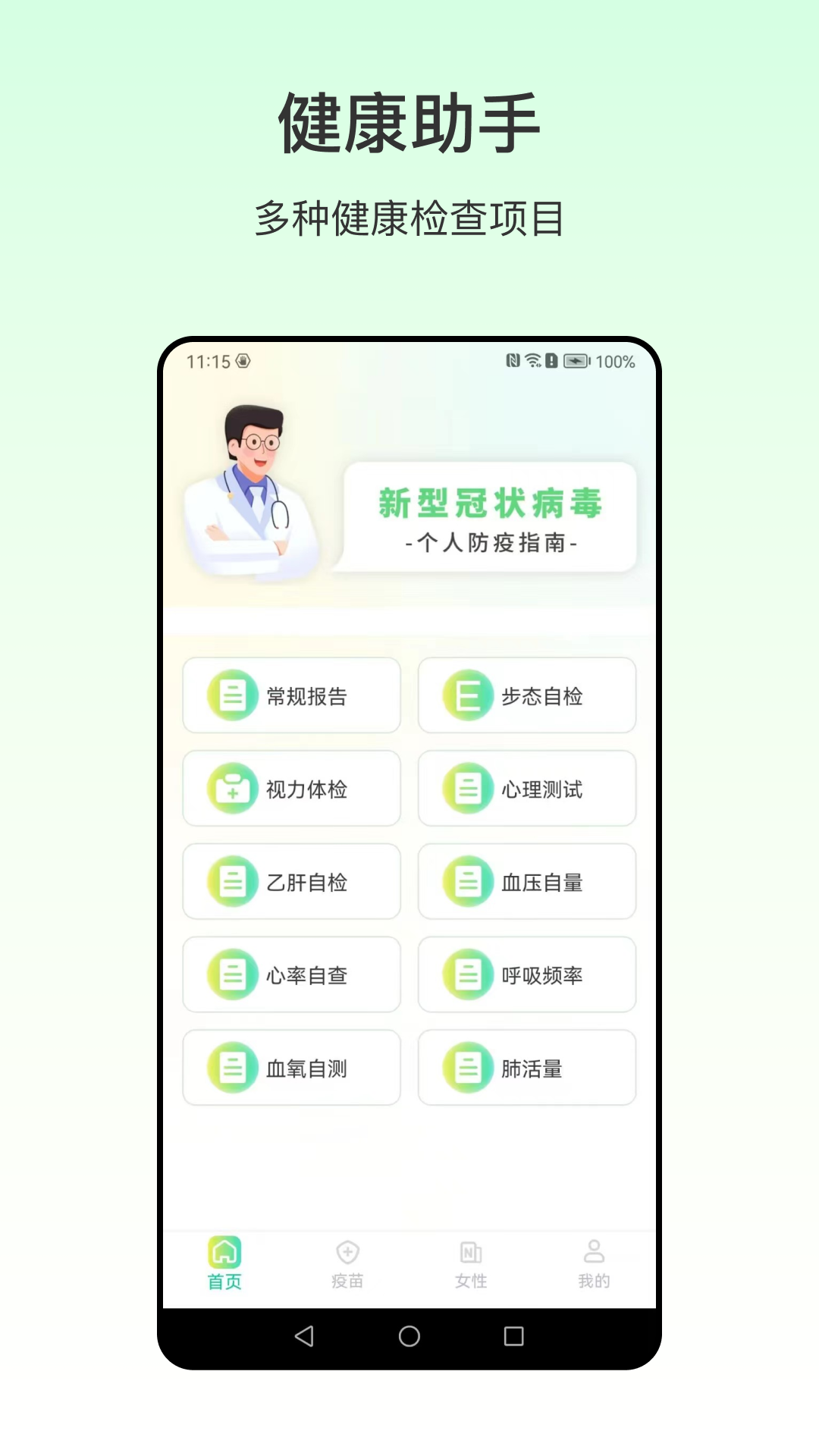Select the 常规报告 document icon
The height and width of the screenshot is (1456, 819).
233,695
